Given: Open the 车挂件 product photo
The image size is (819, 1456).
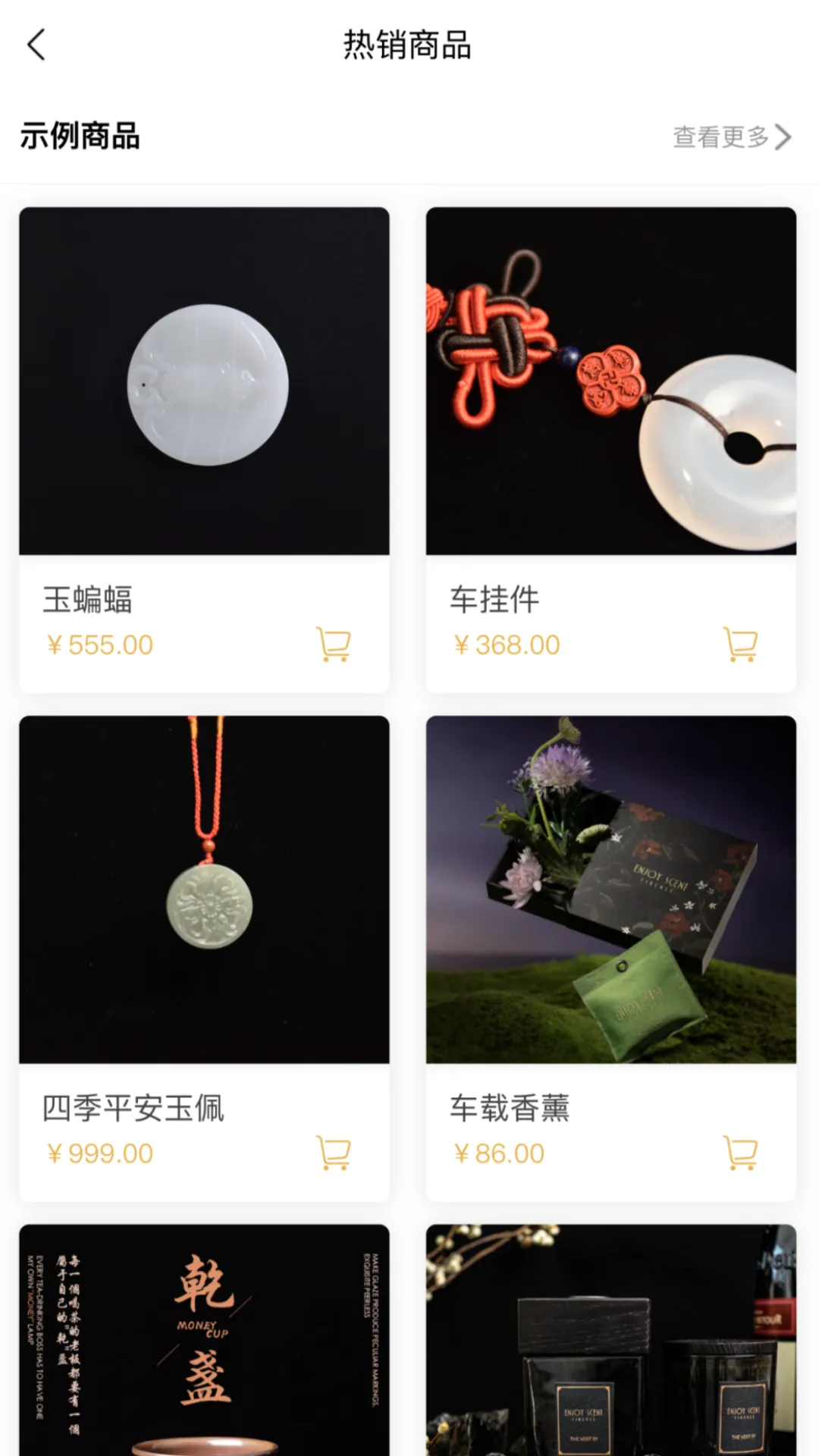Looking at the screenshot, I should [611, 381].
